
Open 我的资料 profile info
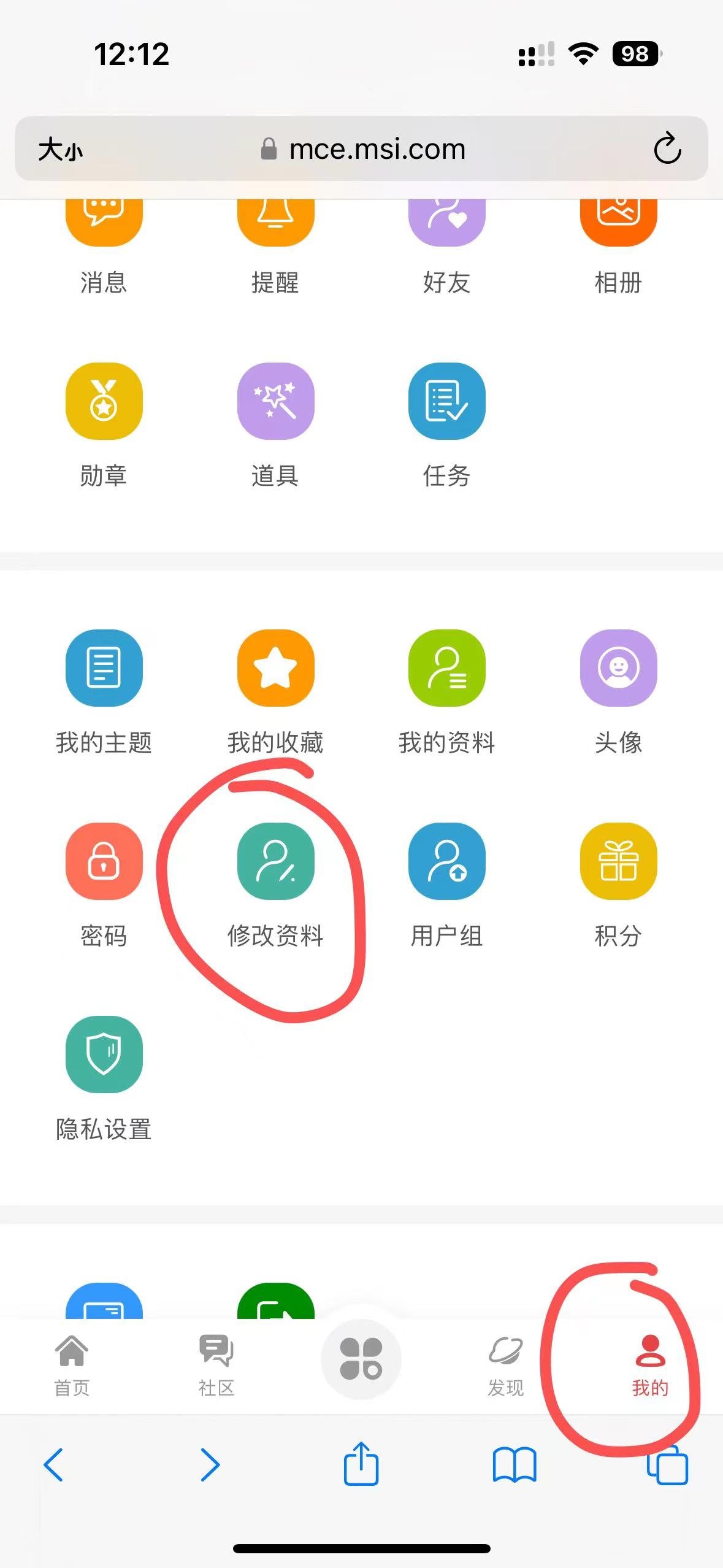pyautogui.click(x=446, y=668)
